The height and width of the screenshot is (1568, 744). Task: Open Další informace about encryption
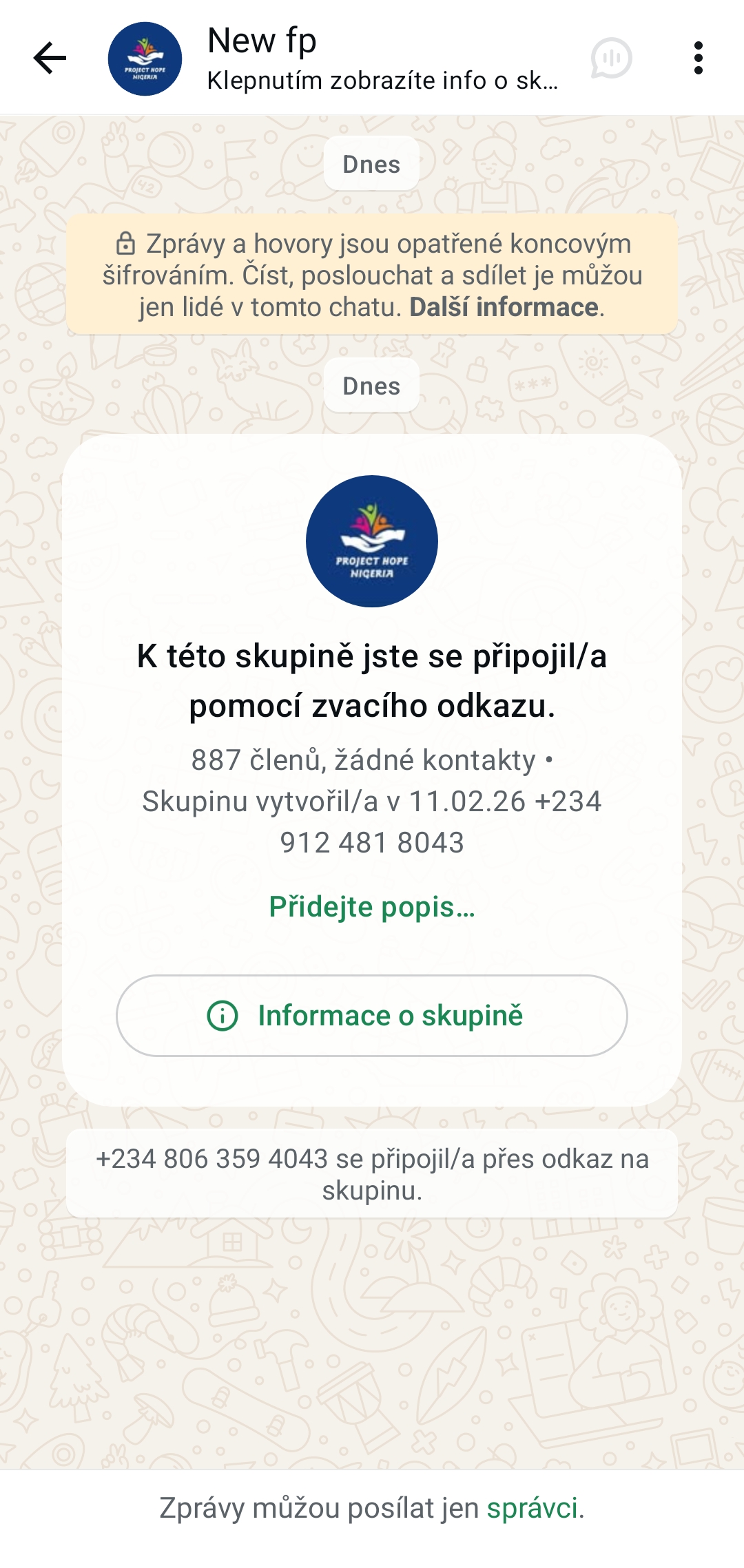(504, 307)
